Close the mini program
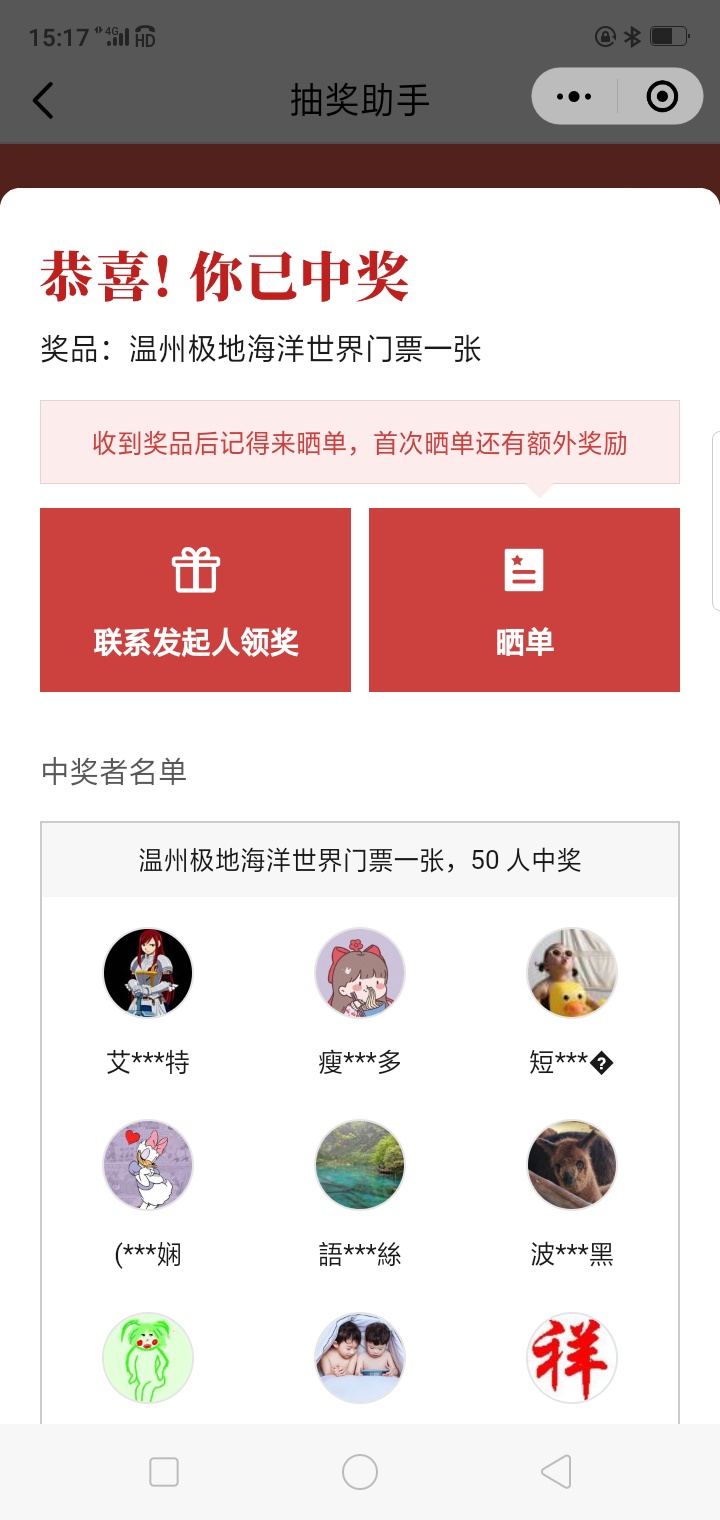The width and height of the screenshot is (720, 1520). tap(662, 97)
